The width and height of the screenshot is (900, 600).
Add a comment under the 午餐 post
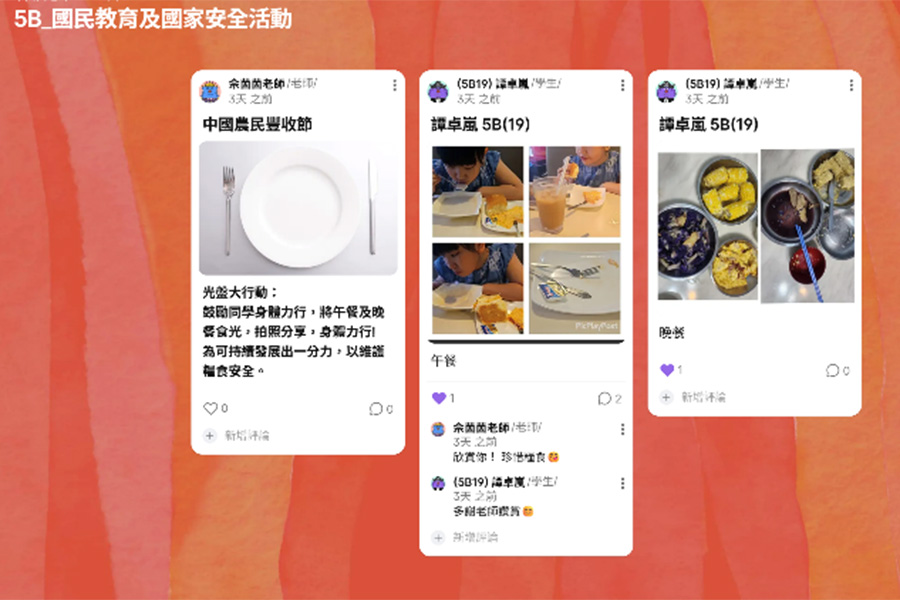473,538
